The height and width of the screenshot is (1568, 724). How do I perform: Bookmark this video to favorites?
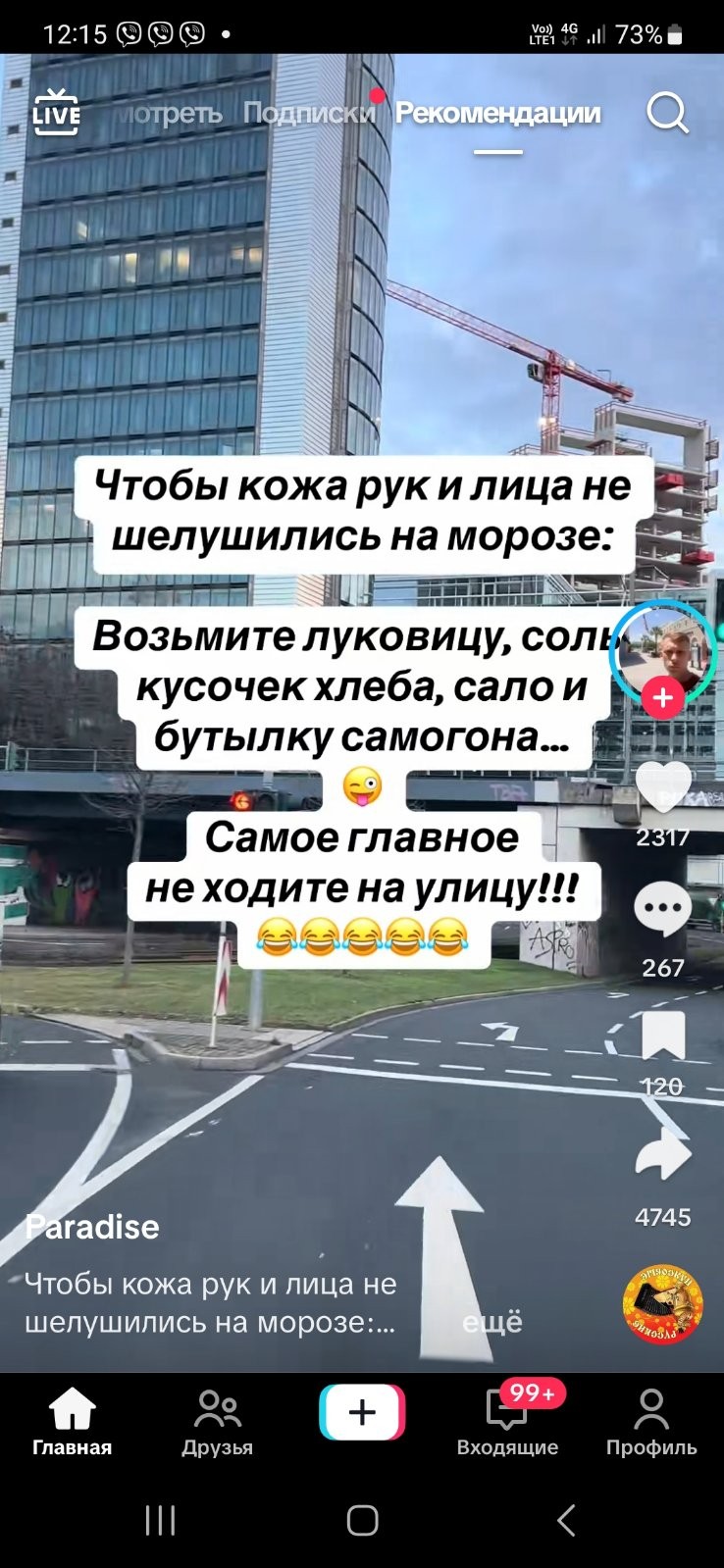point(663,1037)
